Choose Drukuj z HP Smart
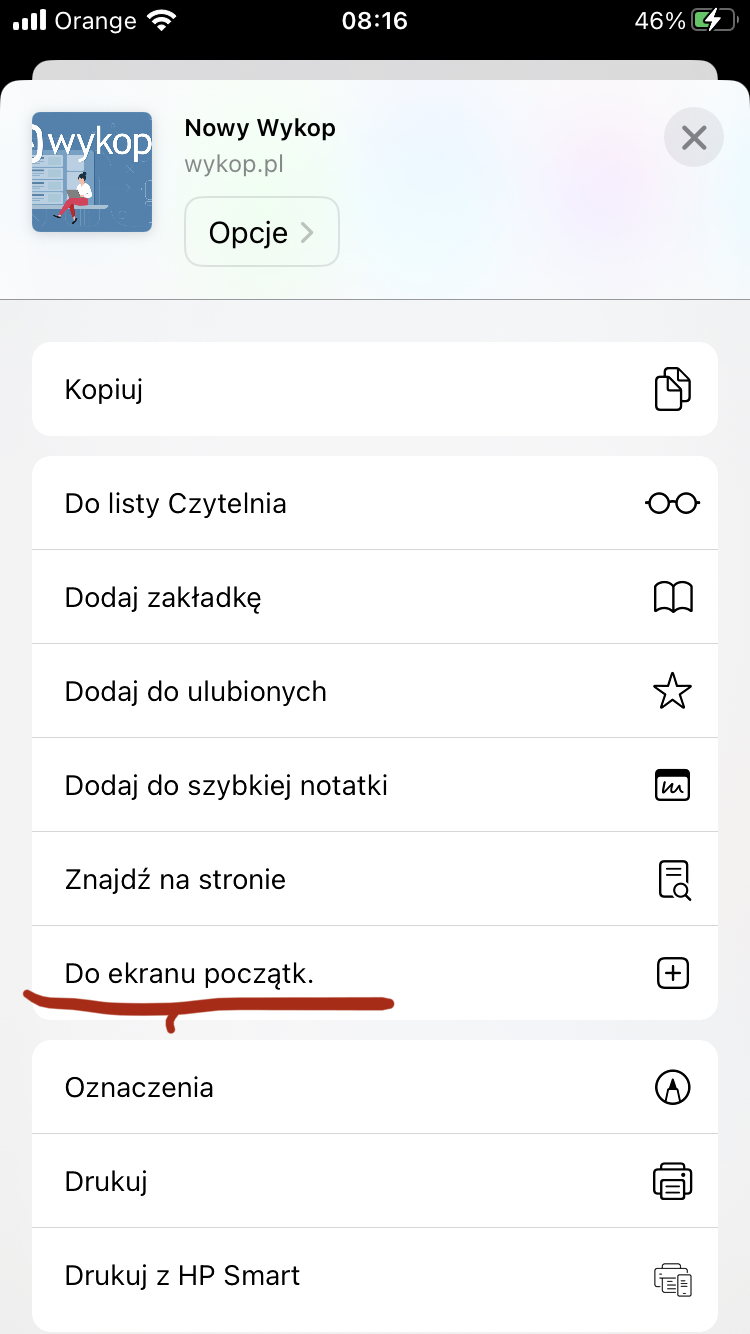 375,1276
